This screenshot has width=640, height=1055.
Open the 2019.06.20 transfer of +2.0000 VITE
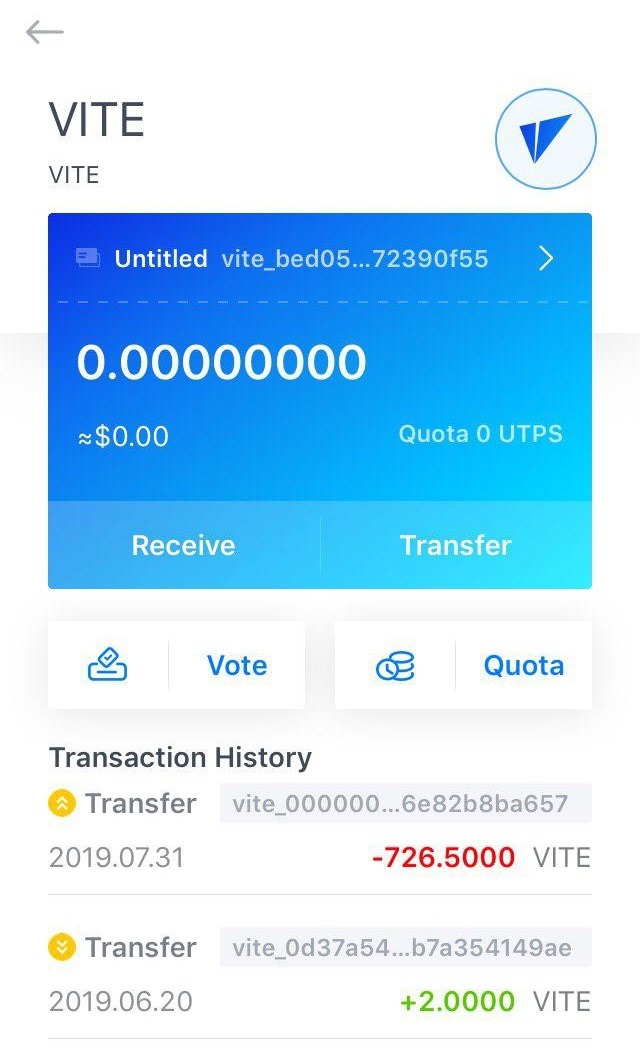coord(320,974)
